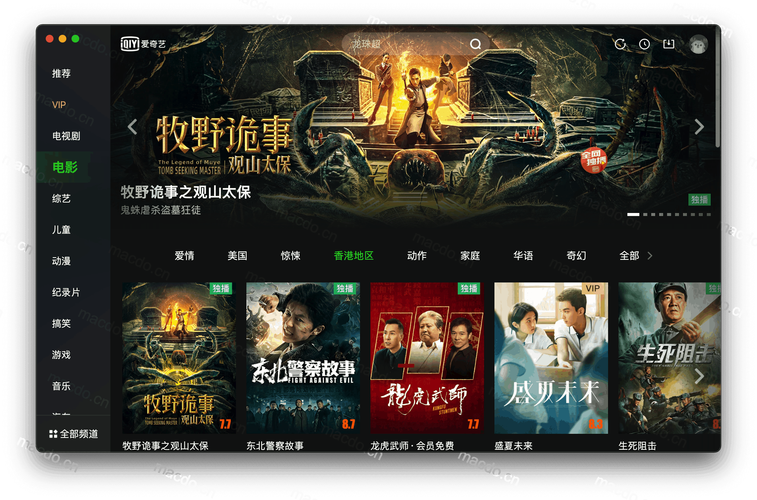The width and height of the screenshot is (757, 500).
Task: Tap the magnifier search icon
Action: tap(476, 44)
